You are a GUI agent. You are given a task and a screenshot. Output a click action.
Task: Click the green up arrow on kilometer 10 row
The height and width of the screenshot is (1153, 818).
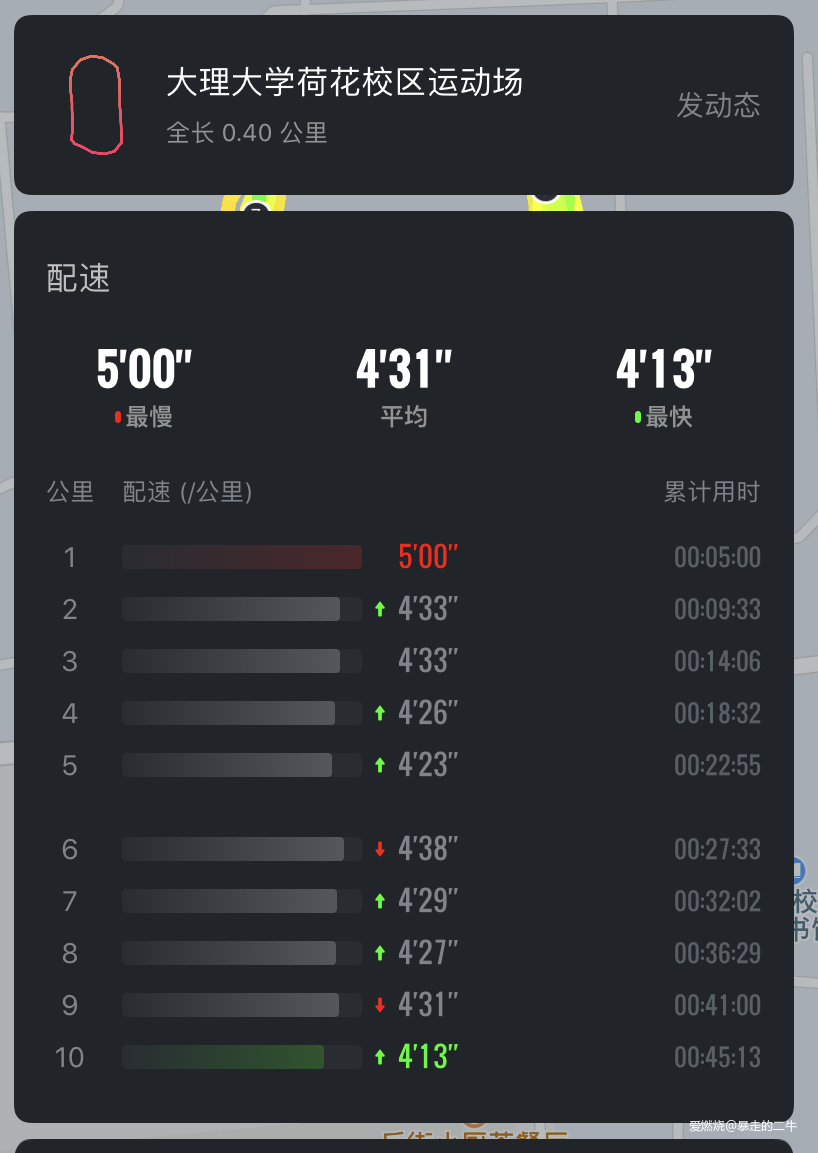(x=380, y=1057)
